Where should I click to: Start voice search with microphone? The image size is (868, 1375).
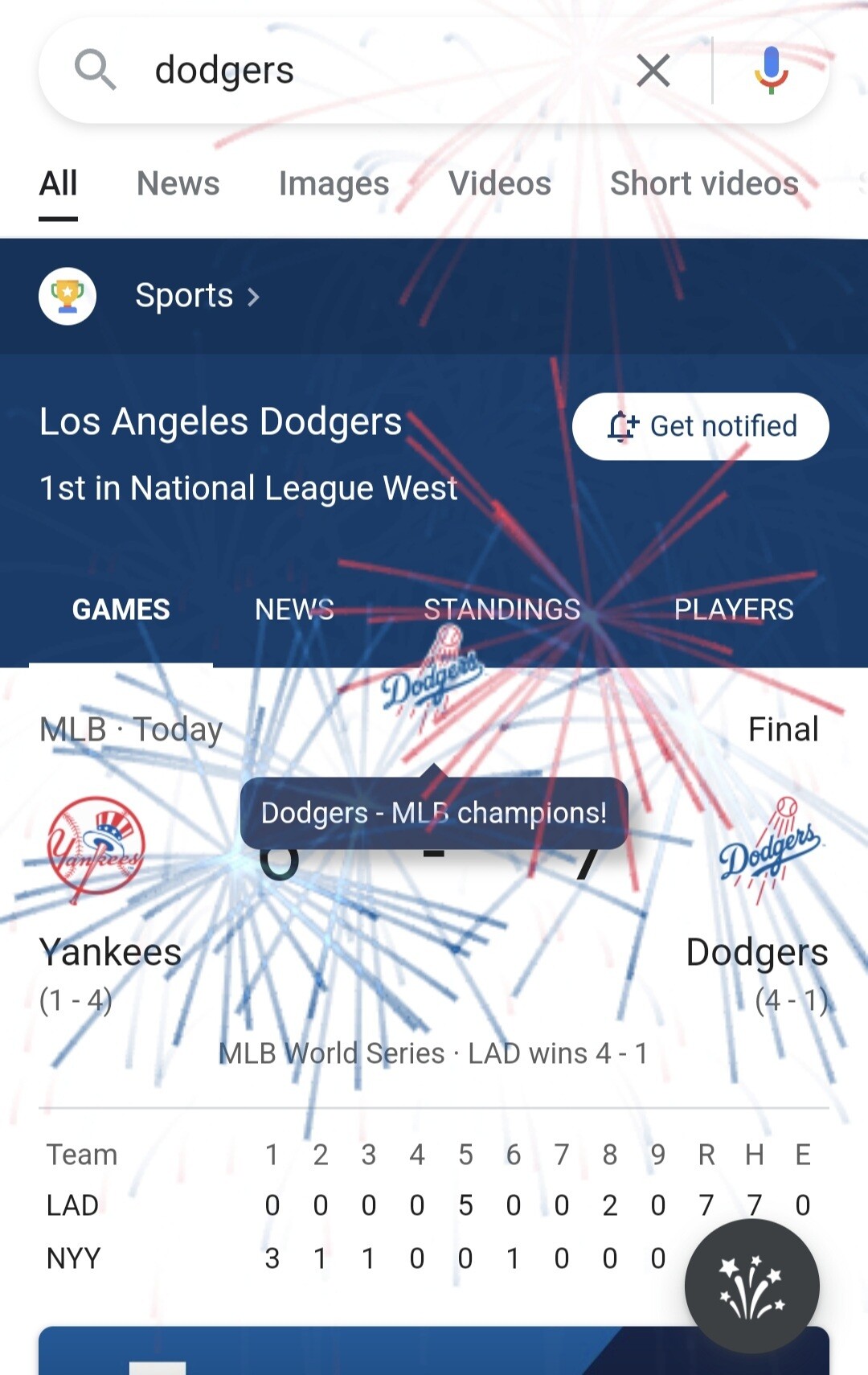click(x=770, y=71)
